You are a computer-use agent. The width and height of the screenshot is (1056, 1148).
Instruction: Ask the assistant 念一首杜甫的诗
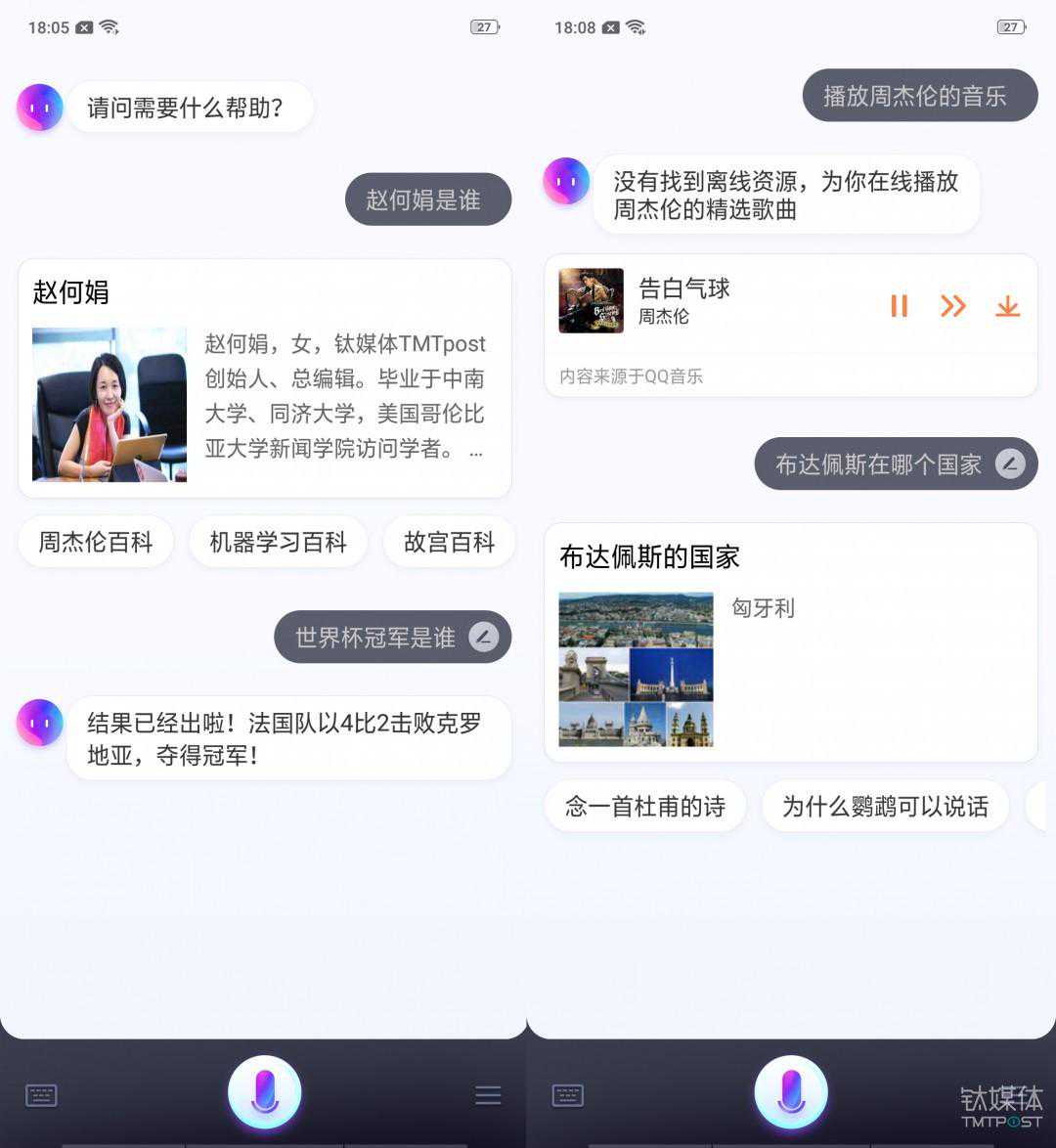click(645, 807)
